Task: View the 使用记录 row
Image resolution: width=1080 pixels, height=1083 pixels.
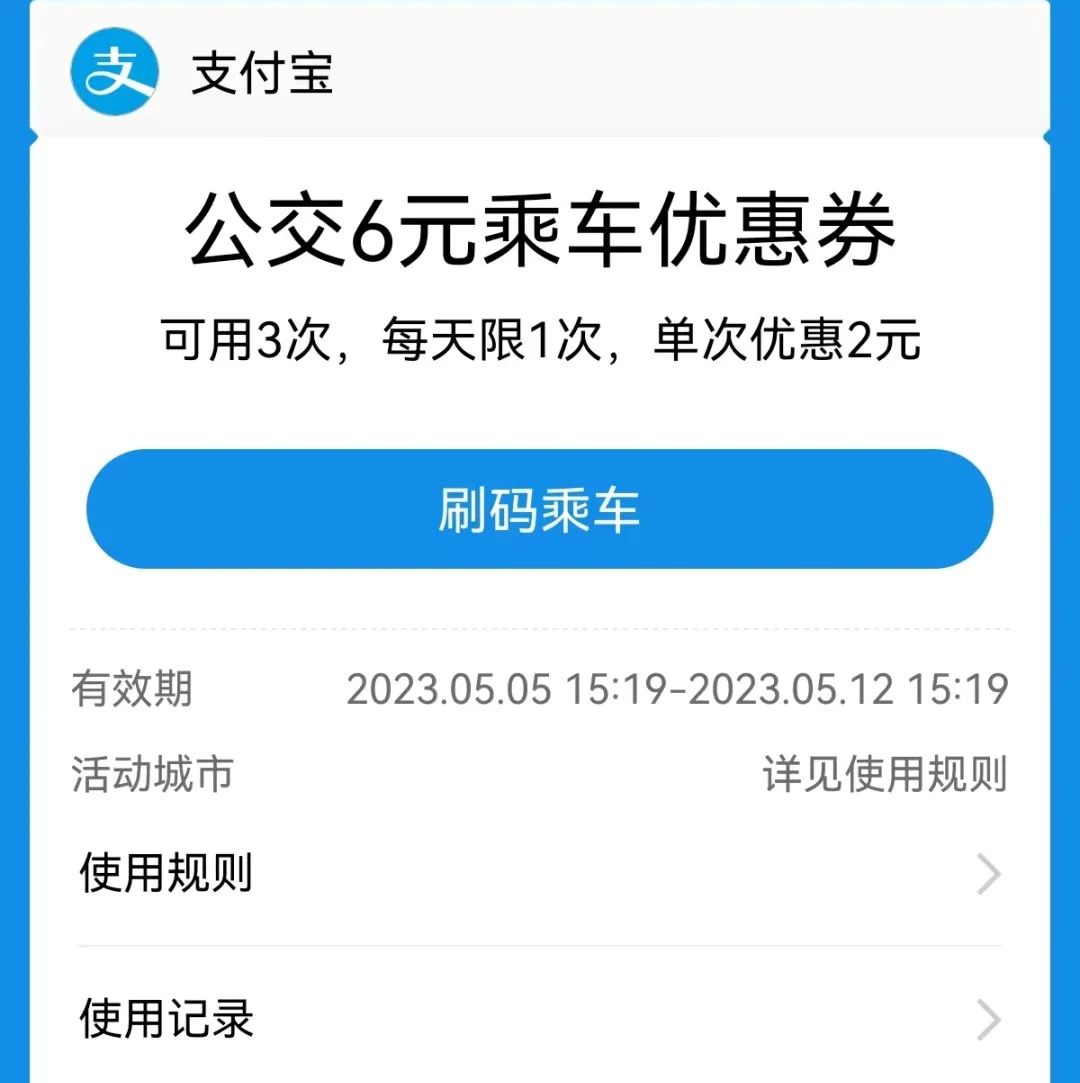Action: 539,1019
